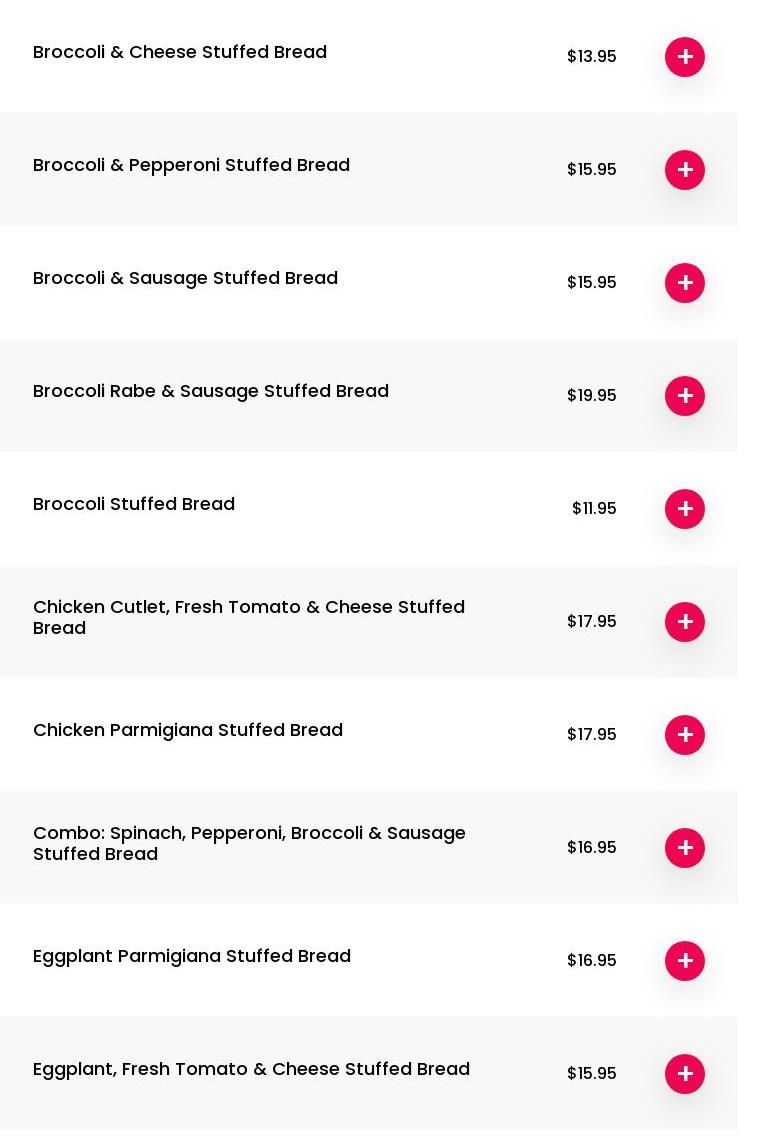Add the Combo Stuffed Bread to cart
This screenshot has width=770, height=1138.
[x=685, y=848]
